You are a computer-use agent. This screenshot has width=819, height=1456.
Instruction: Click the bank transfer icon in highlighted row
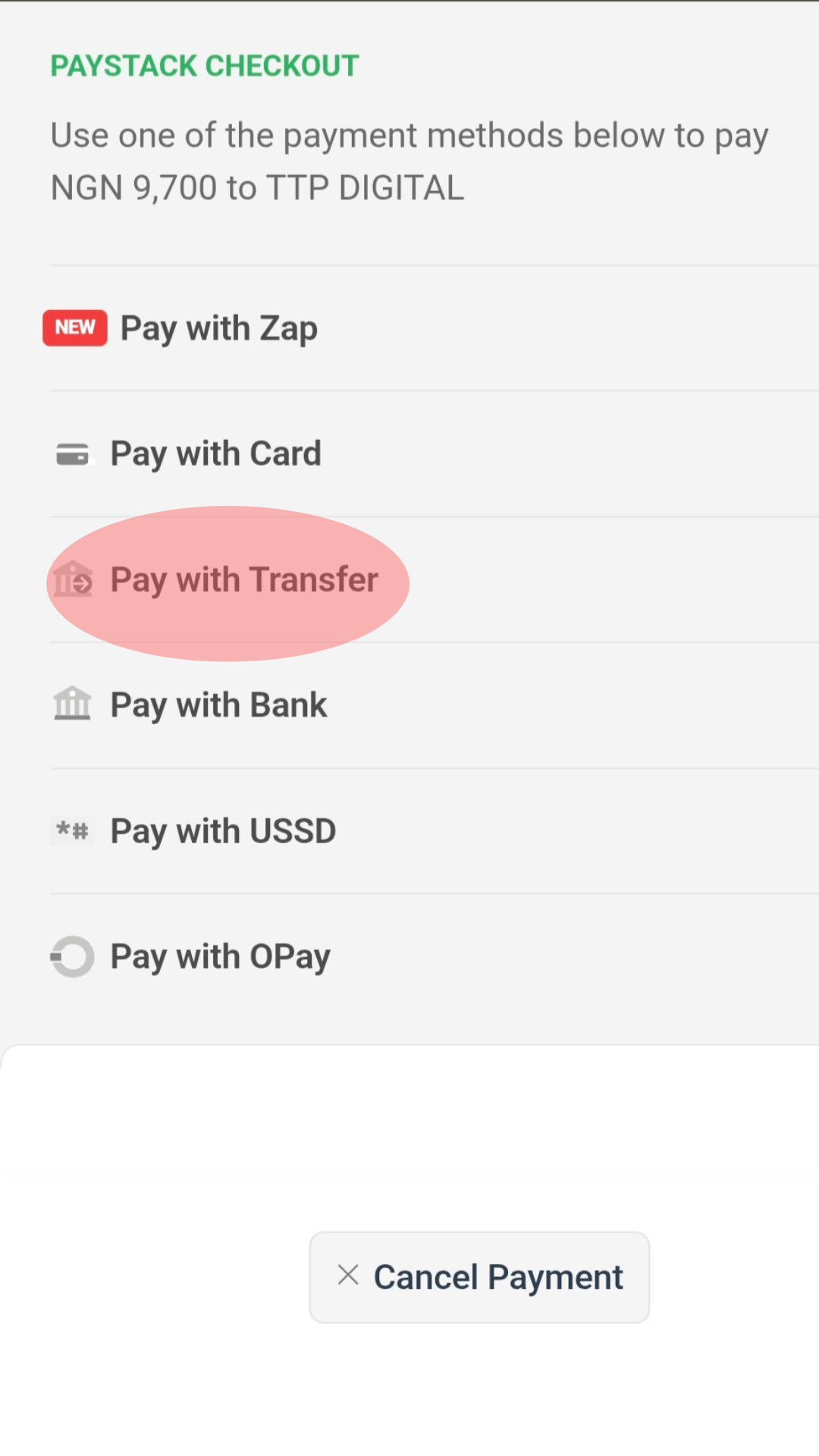72,580
